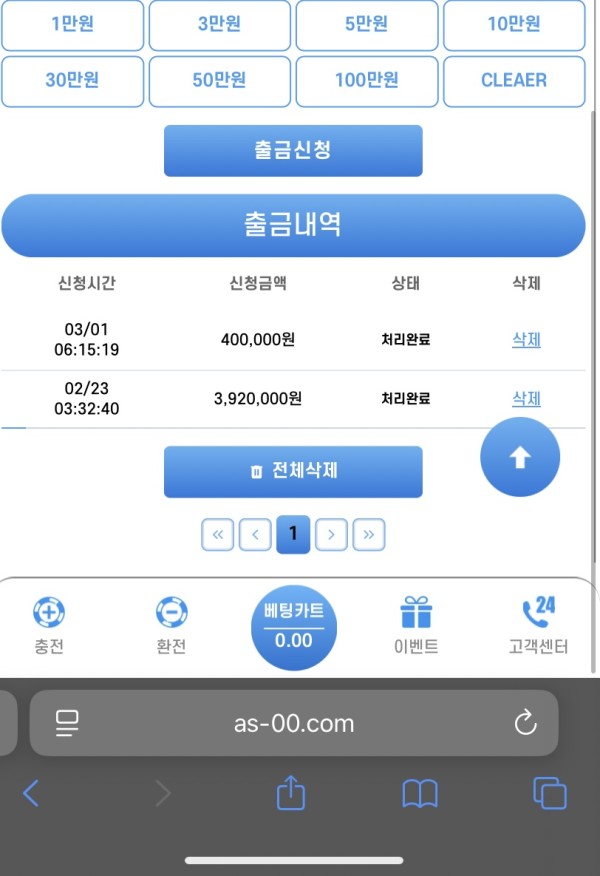Image resolution: width=600 pixels, height=876 pixels.
Task: Contact 고객센터 customer service
Action: tap(538, 626)
